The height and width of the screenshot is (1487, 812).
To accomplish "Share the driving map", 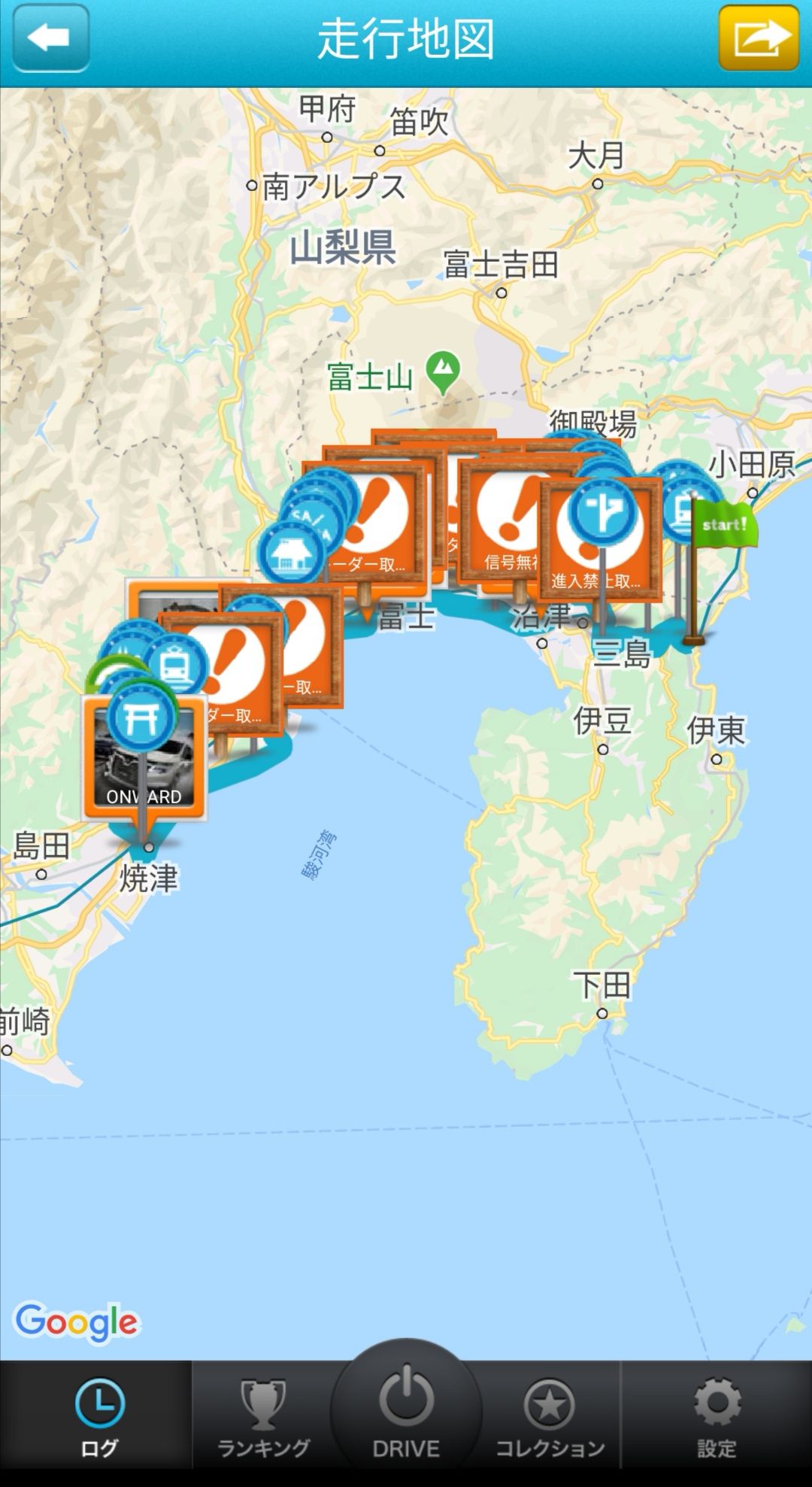I will pyautogui.click(x=758, y=38).
